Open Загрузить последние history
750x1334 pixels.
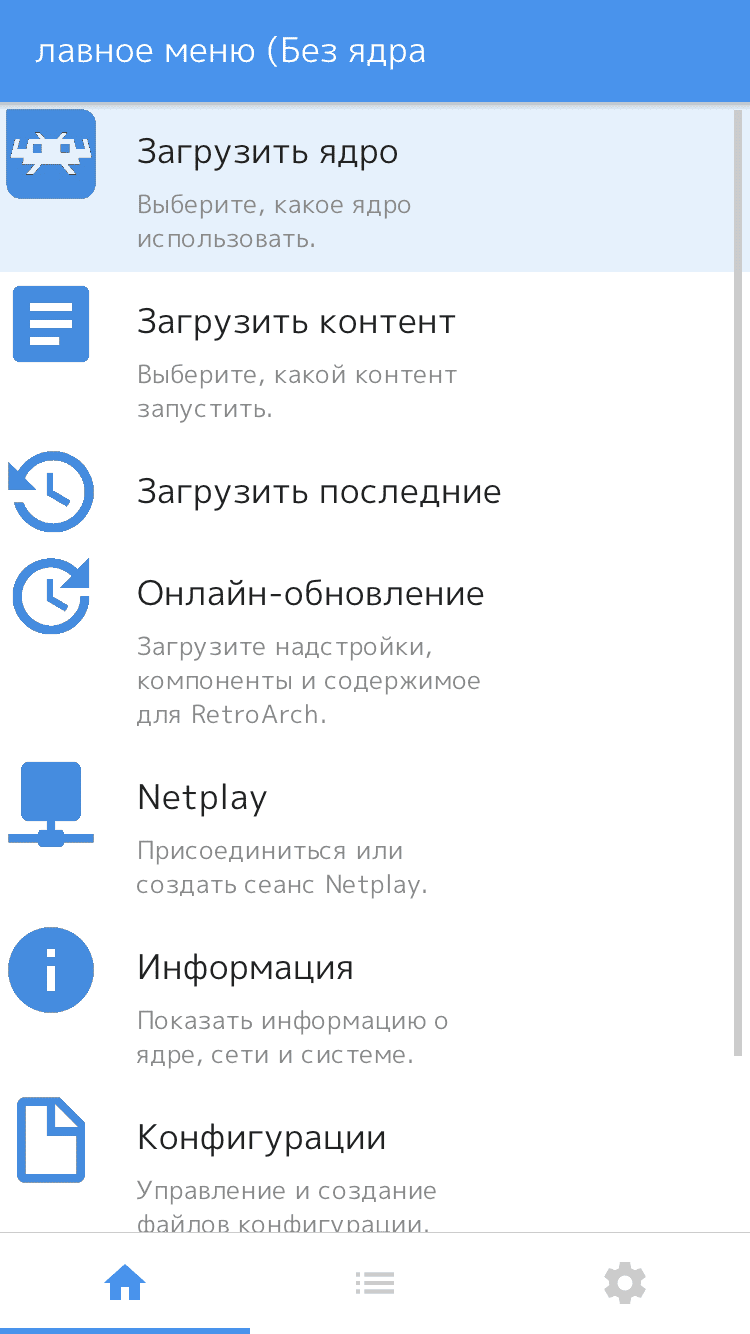318,492
